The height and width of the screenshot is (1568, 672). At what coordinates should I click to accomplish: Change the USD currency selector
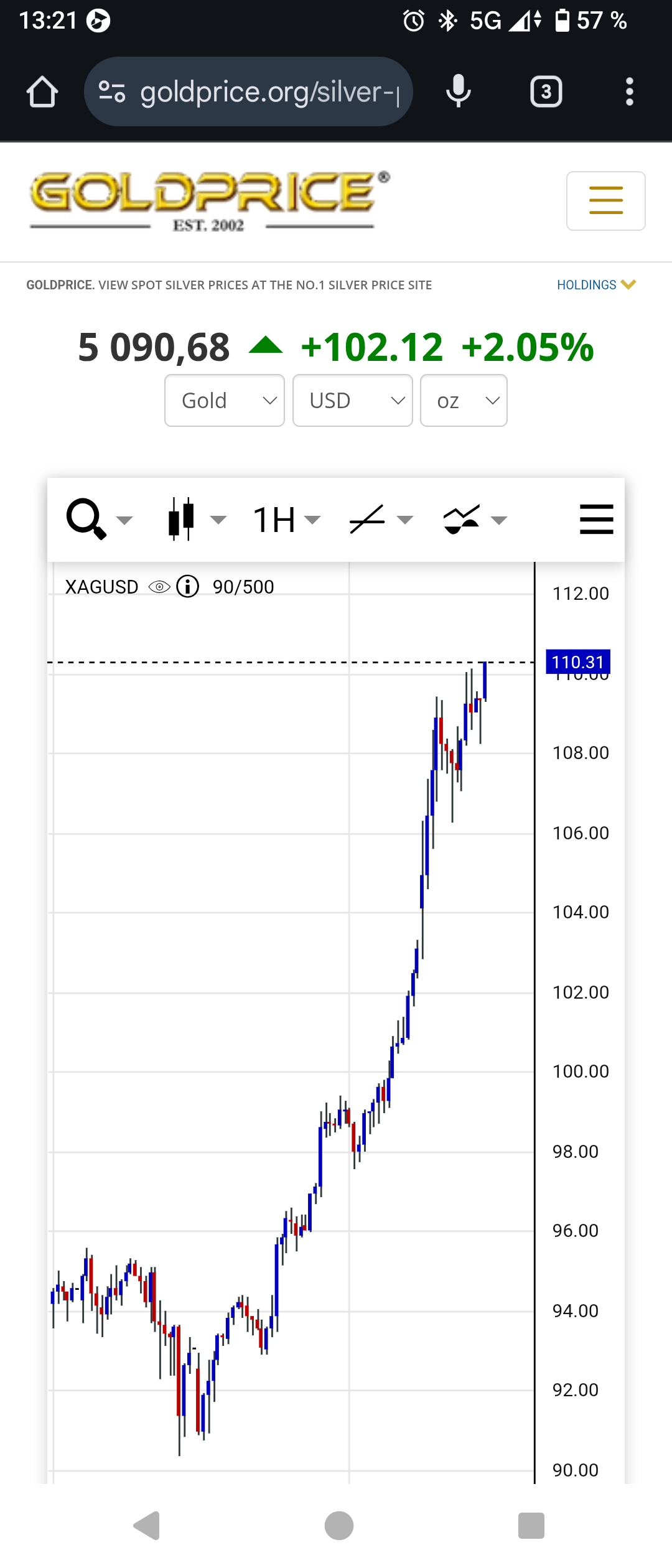point(353,401)
